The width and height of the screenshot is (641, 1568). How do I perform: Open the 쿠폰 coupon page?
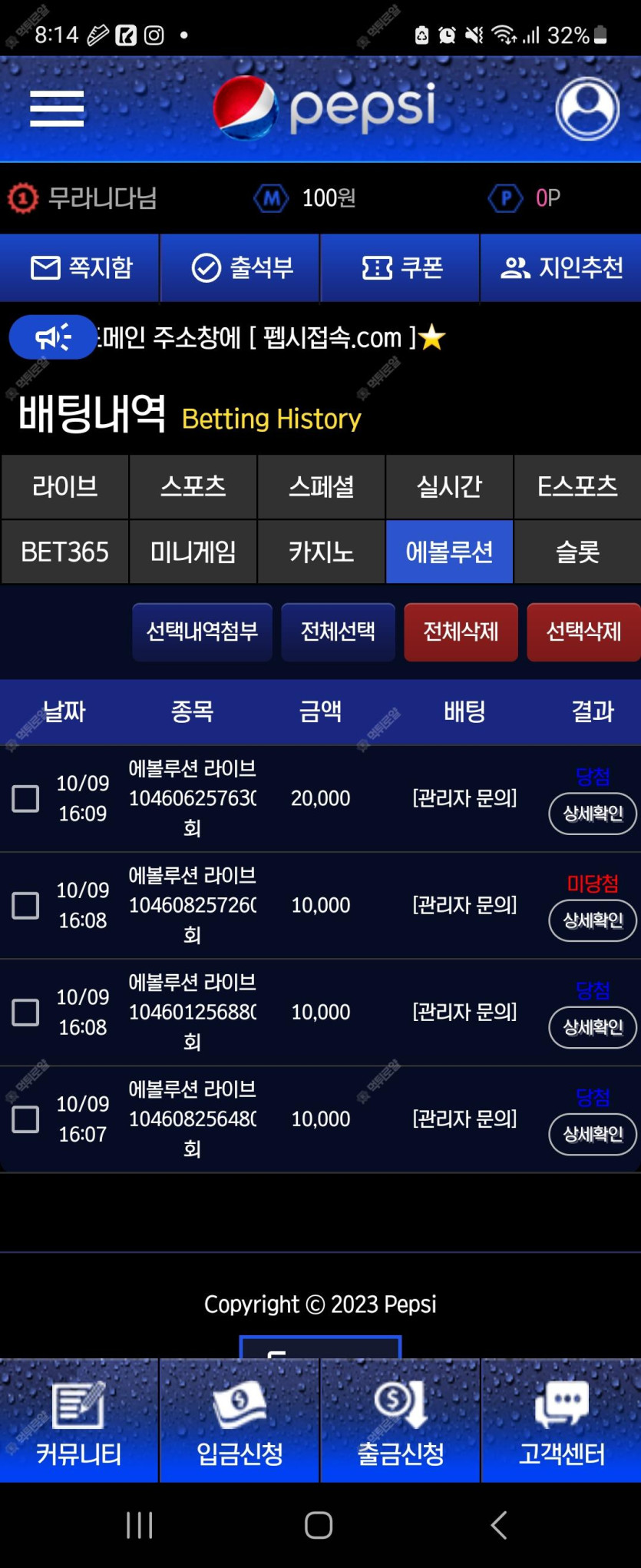point(401,268)
